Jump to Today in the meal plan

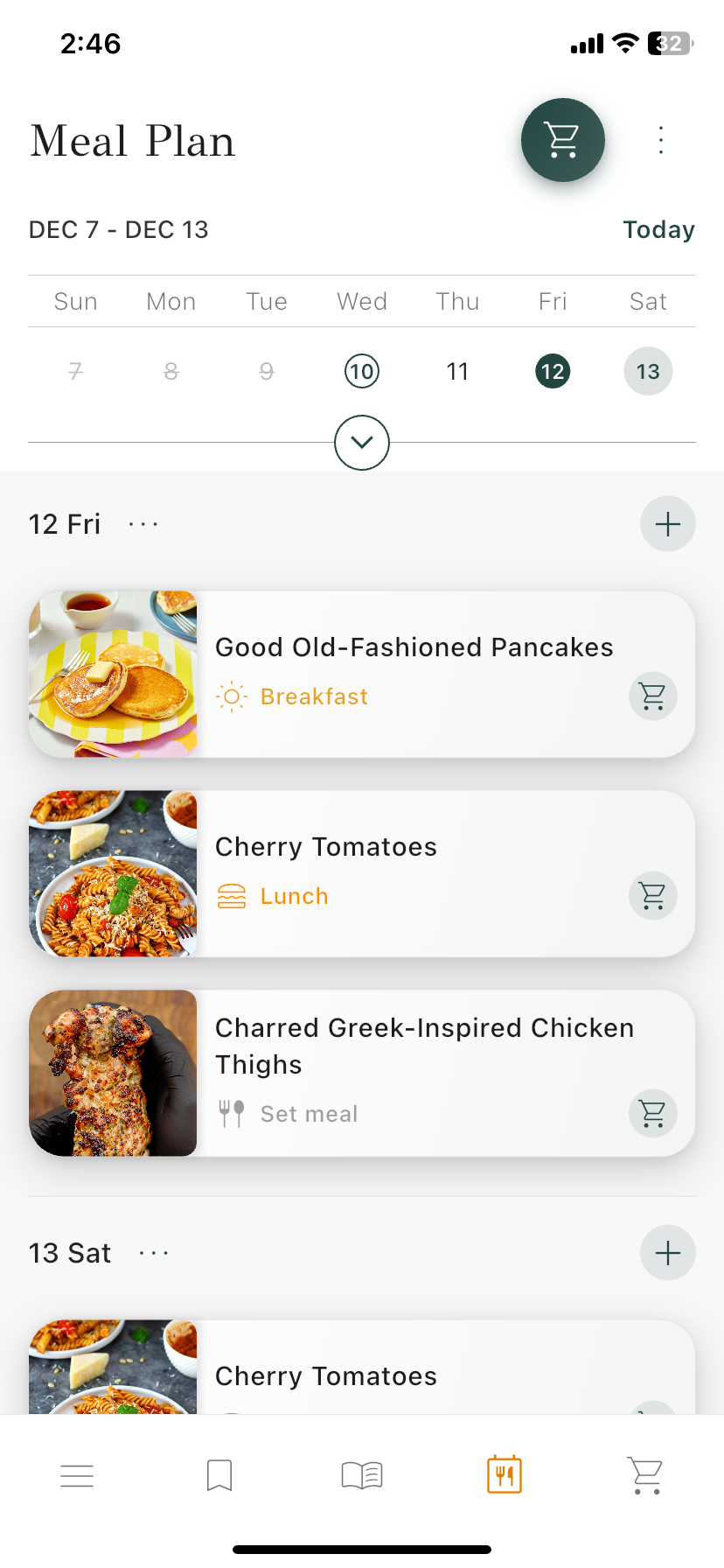click(658, 229)
